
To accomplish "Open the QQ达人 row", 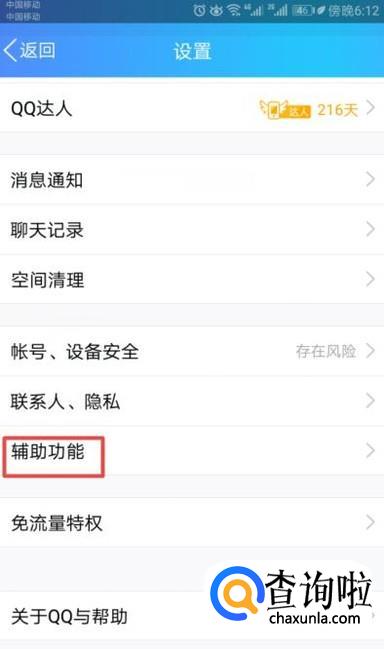I will pyautogui.click(x=192, y=108).
